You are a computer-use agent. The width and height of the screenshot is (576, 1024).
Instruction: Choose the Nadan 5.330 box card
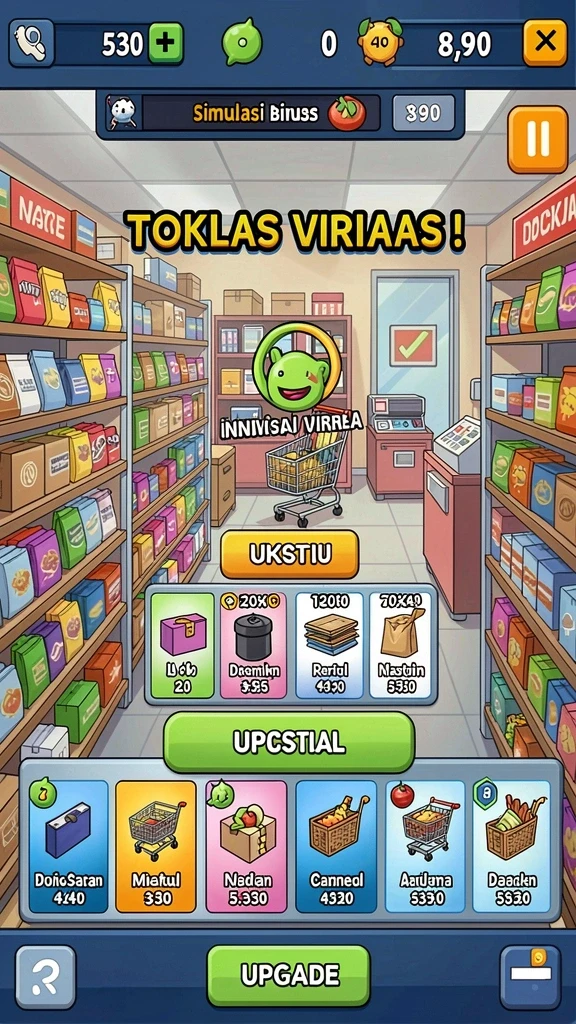246,846
